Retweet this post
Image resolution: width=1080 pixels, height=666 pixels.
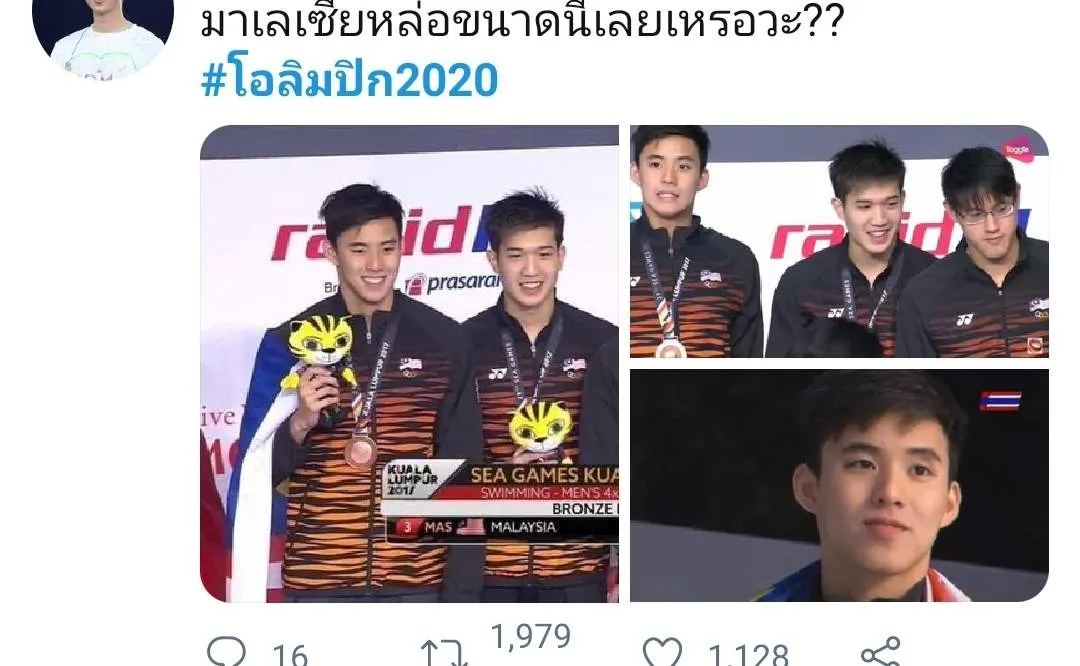coord(443,654)
